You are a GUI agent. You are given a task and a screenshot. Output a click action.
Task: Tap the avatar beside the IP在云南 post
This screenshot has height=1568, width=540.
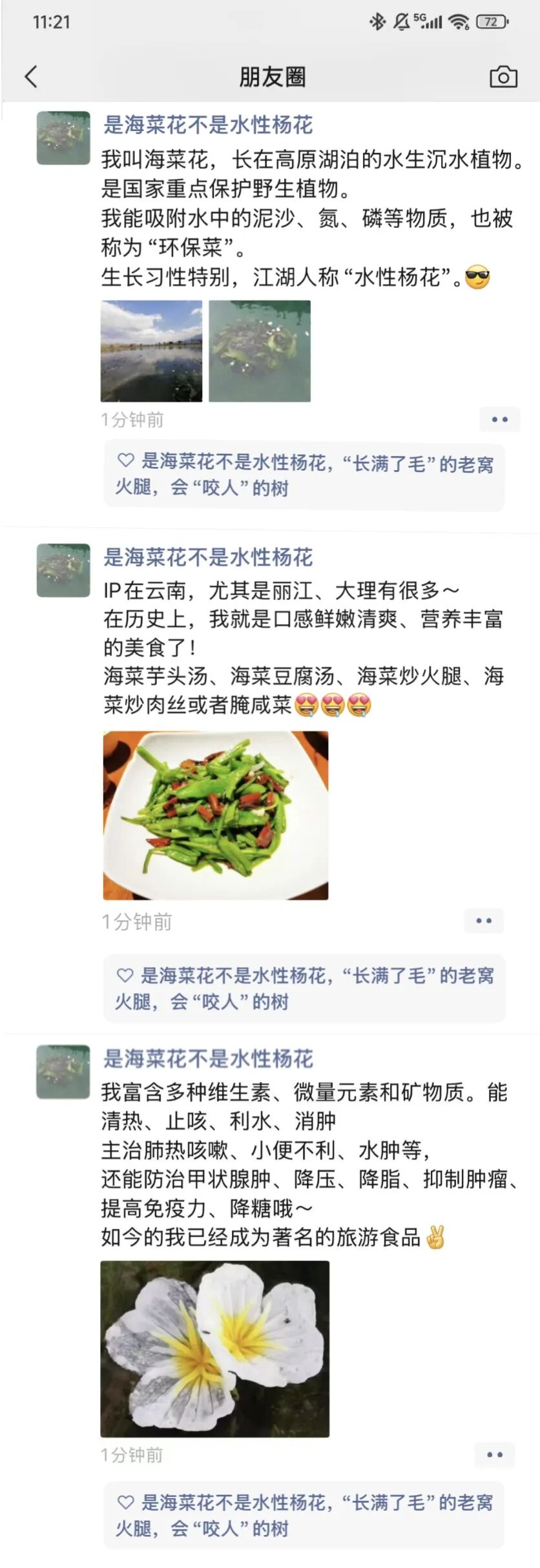click(63, 570)
